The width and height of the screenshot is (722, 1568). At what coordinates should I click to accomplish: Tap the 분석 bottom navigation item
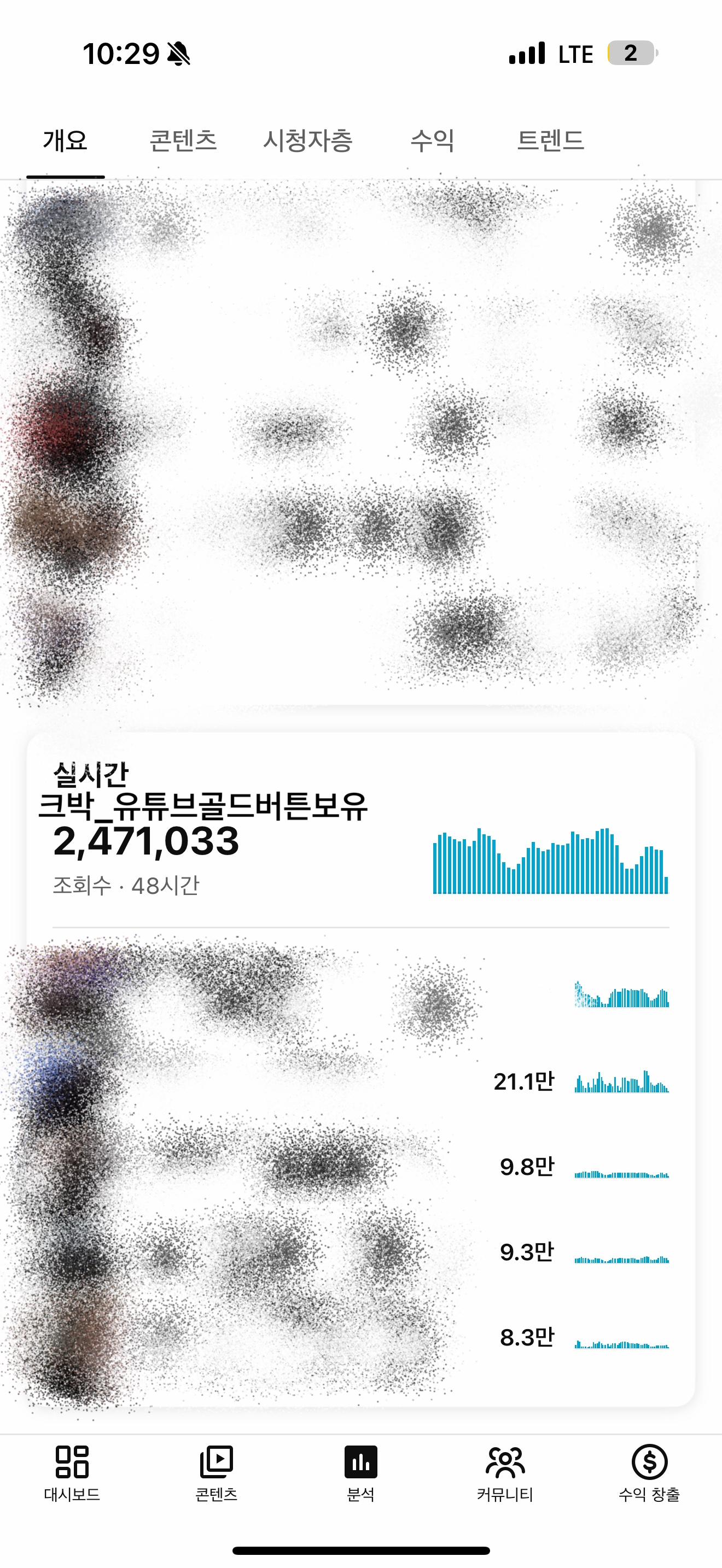pyautogui.click(x=361, y=1472)
